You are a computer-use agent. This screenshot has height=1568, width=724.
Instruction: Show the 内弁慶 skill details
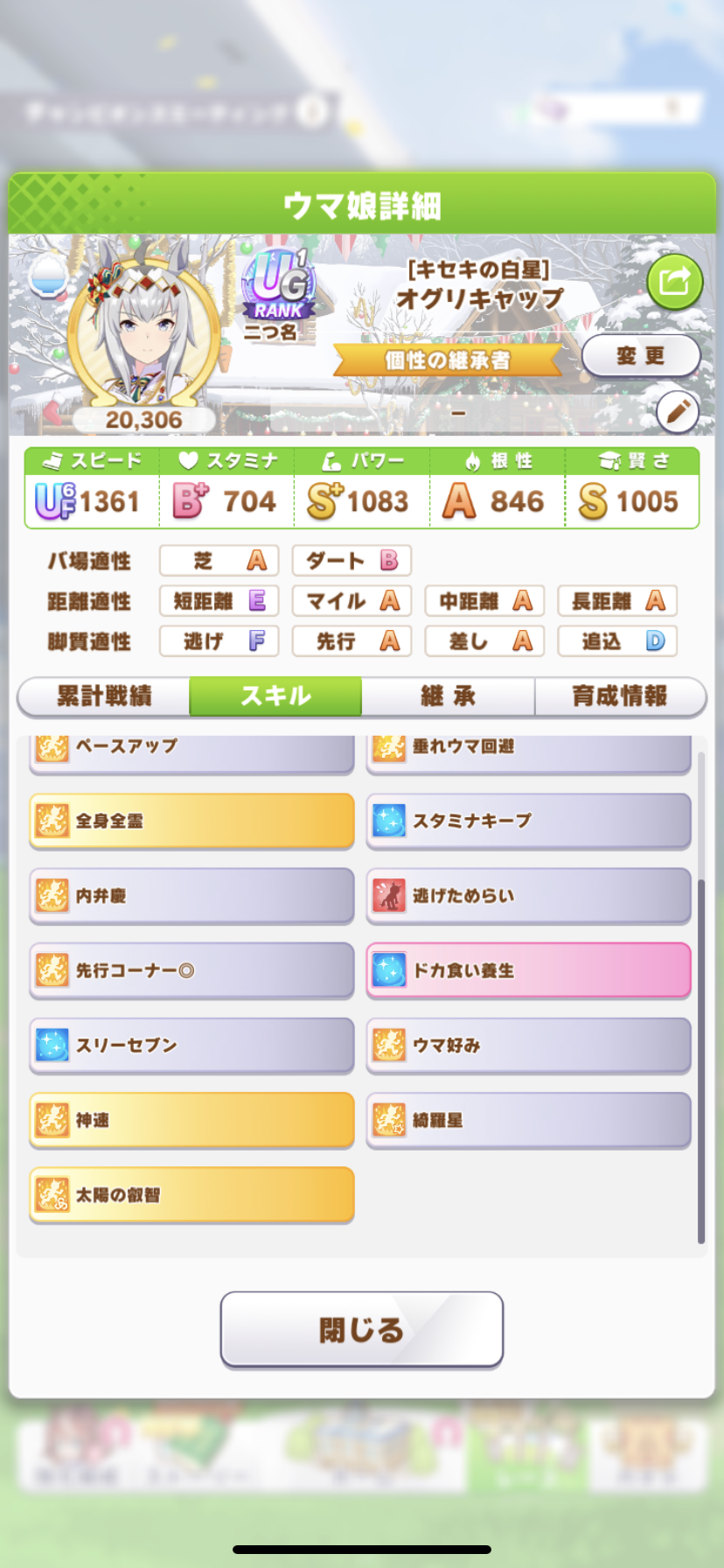point(191,895)
